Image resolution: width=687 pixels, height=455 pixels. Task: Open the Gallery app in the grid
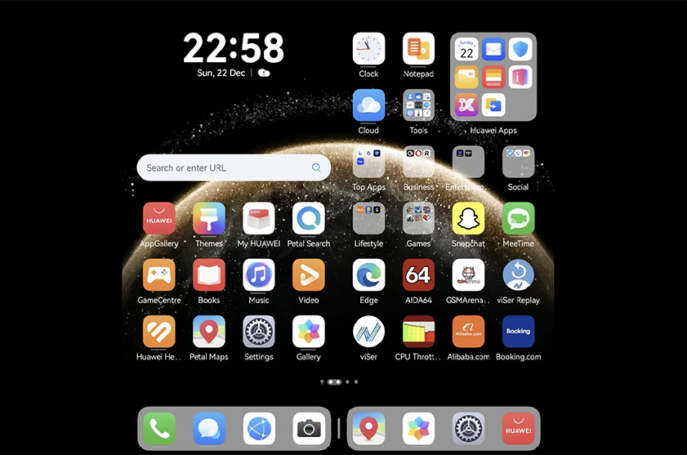tap(309, 332)
